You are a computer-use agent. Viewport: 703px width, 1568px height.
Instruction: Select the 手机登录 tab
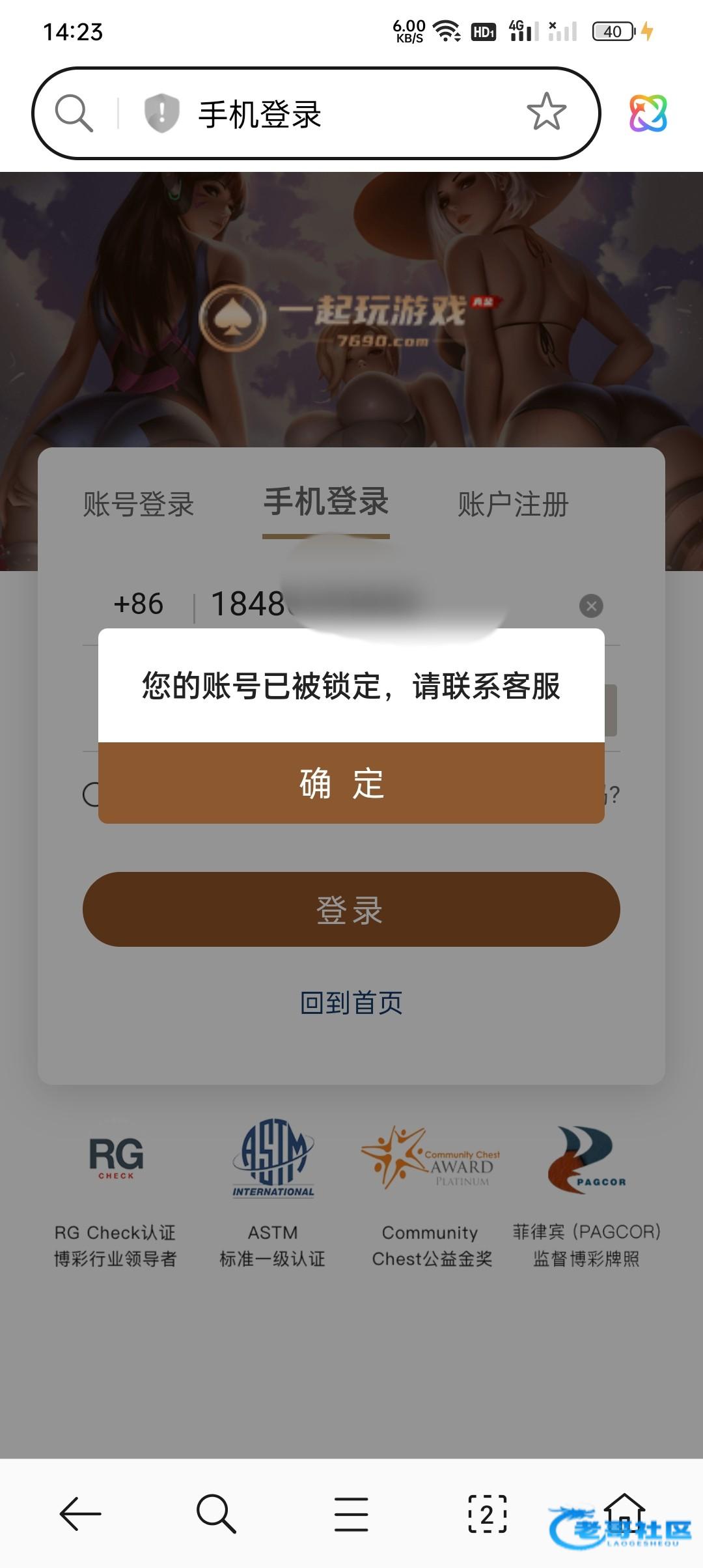(325, 503)
